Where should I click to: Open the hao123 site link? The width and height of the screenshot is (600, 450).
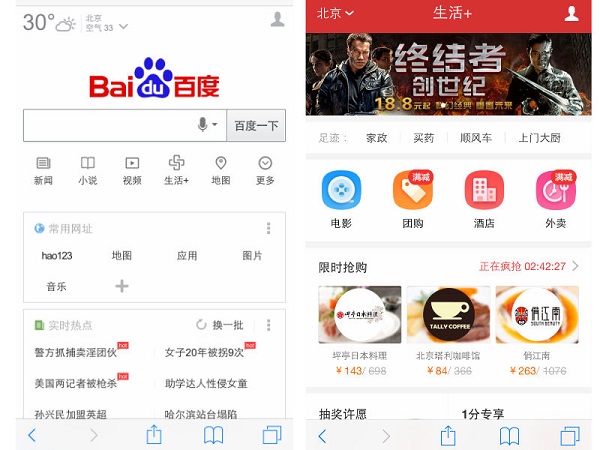[x=57, y=256]
